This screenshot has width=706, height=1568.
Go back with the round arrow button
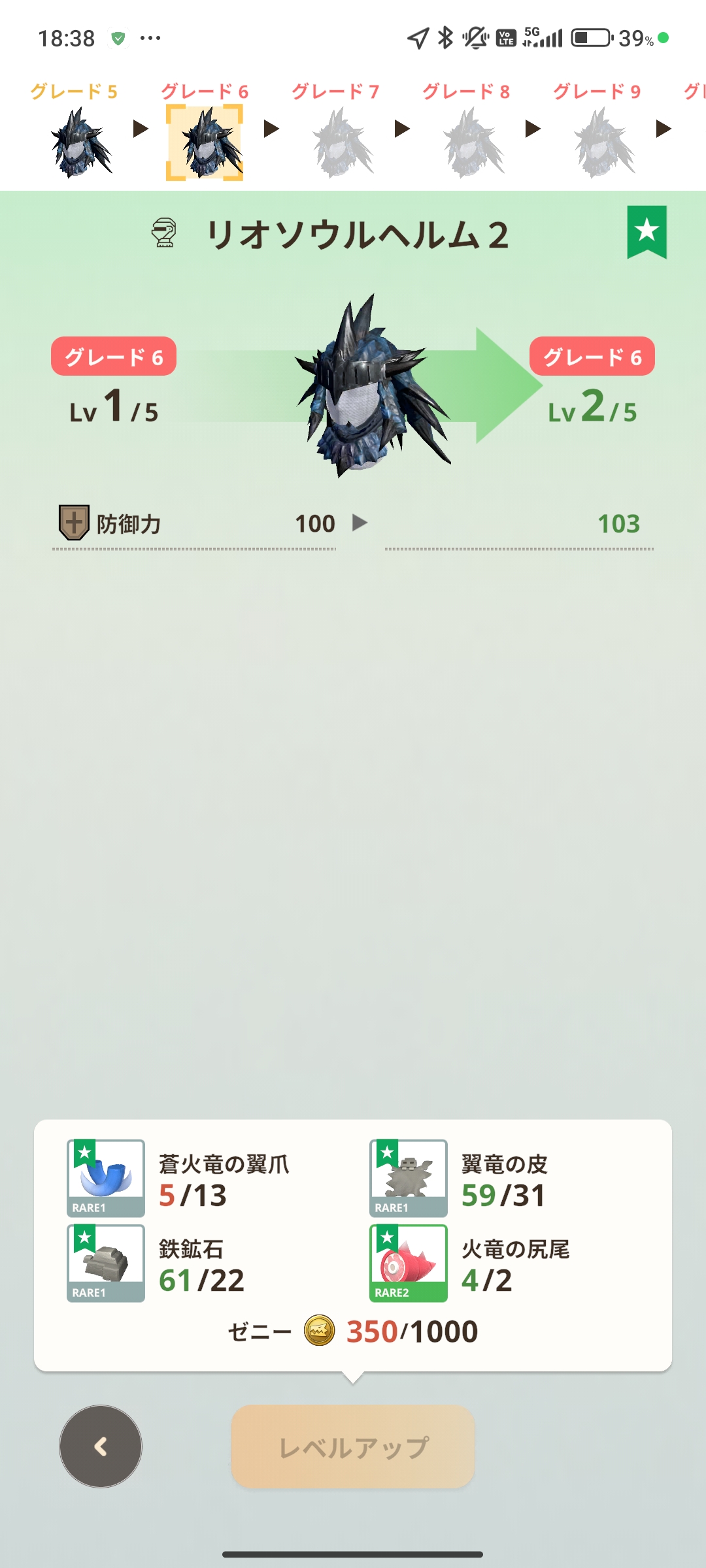[x=101, y=1446]
